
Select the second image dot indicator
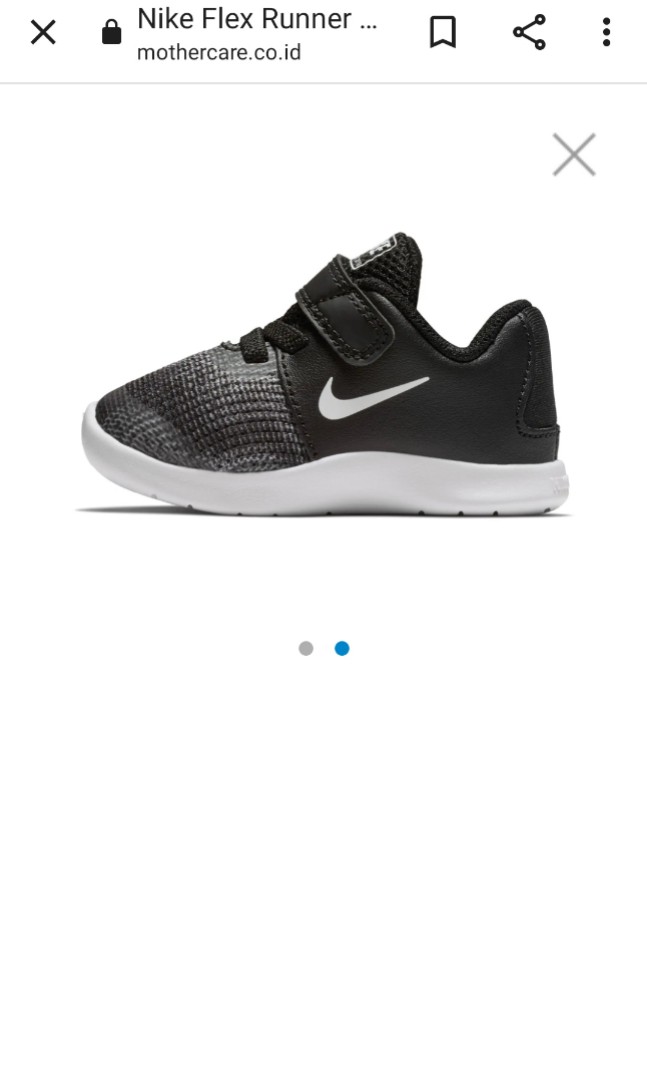(342, 648)
